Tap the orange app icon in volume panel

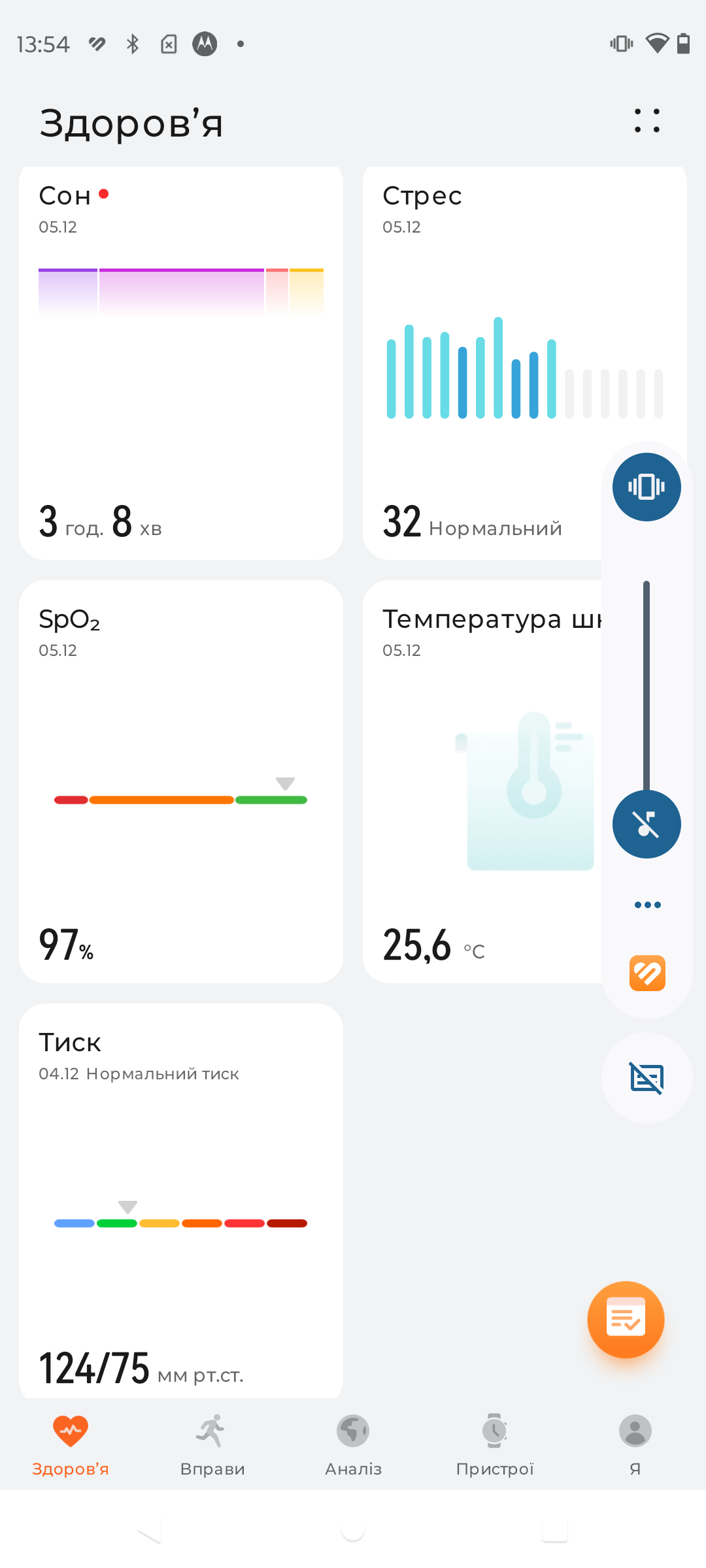coord(647,973)
